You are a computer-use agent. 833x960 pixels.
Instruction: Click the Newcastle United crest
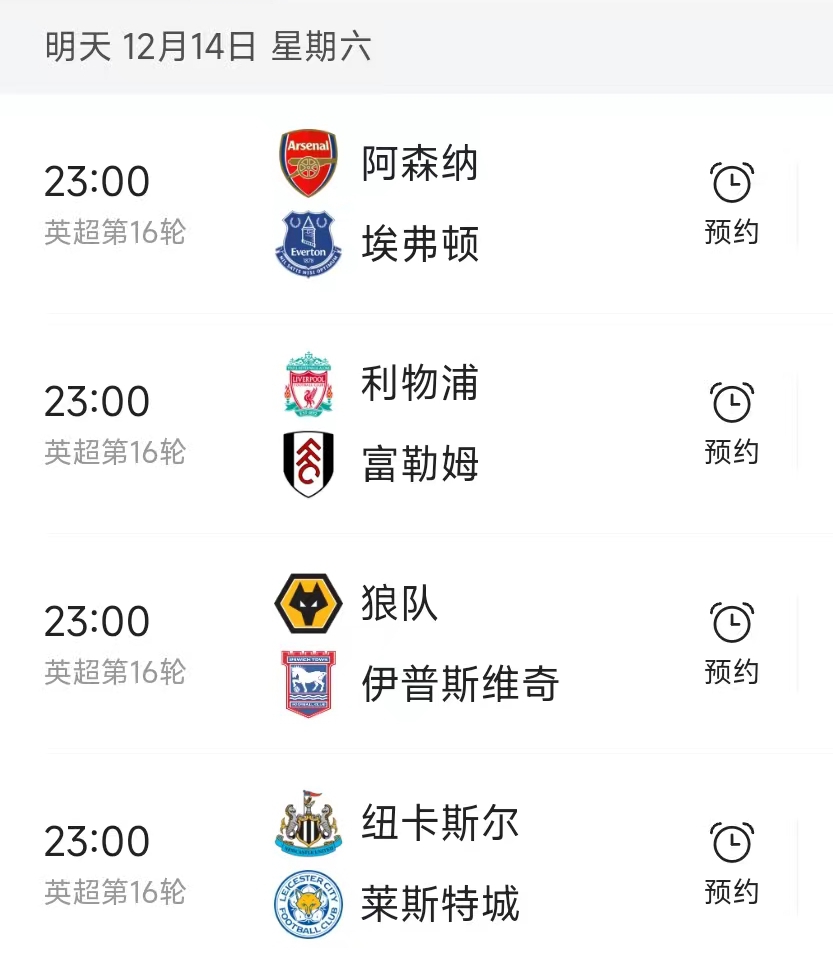308,823
